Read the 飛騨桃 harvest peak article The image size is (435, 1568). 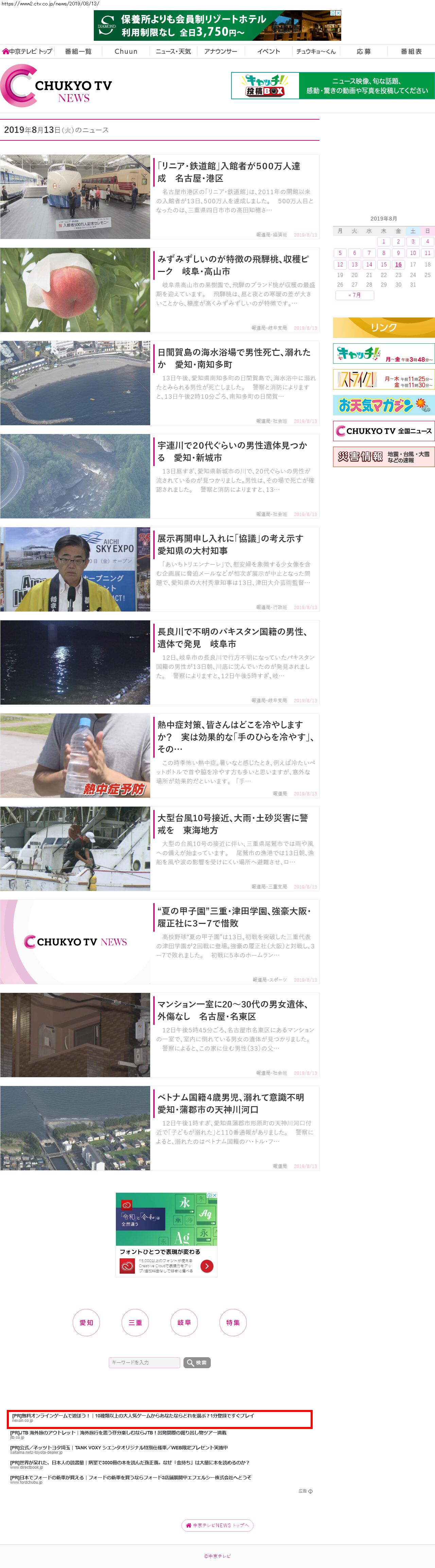click(159, 290)
